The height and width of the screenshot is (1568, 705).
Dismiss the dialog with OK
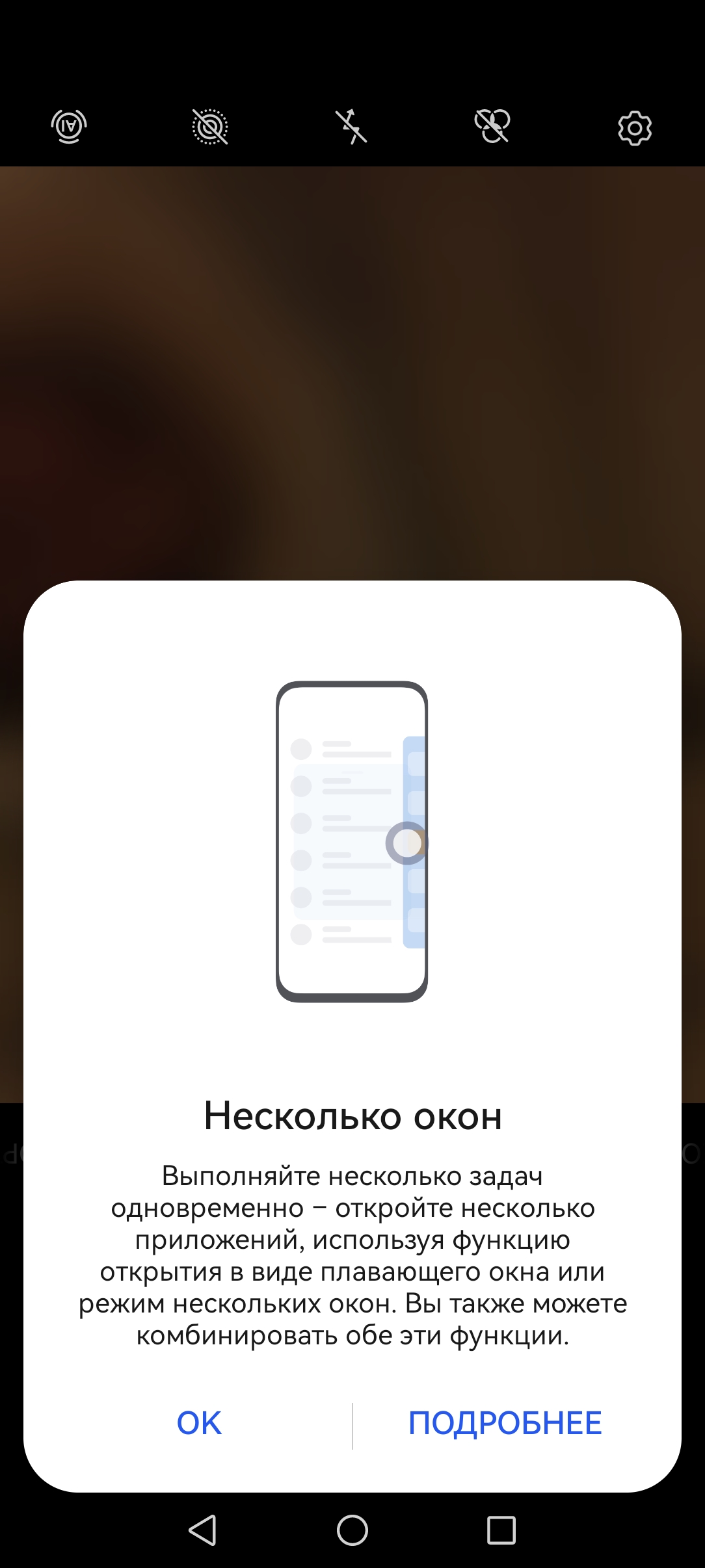point(199,1423)
